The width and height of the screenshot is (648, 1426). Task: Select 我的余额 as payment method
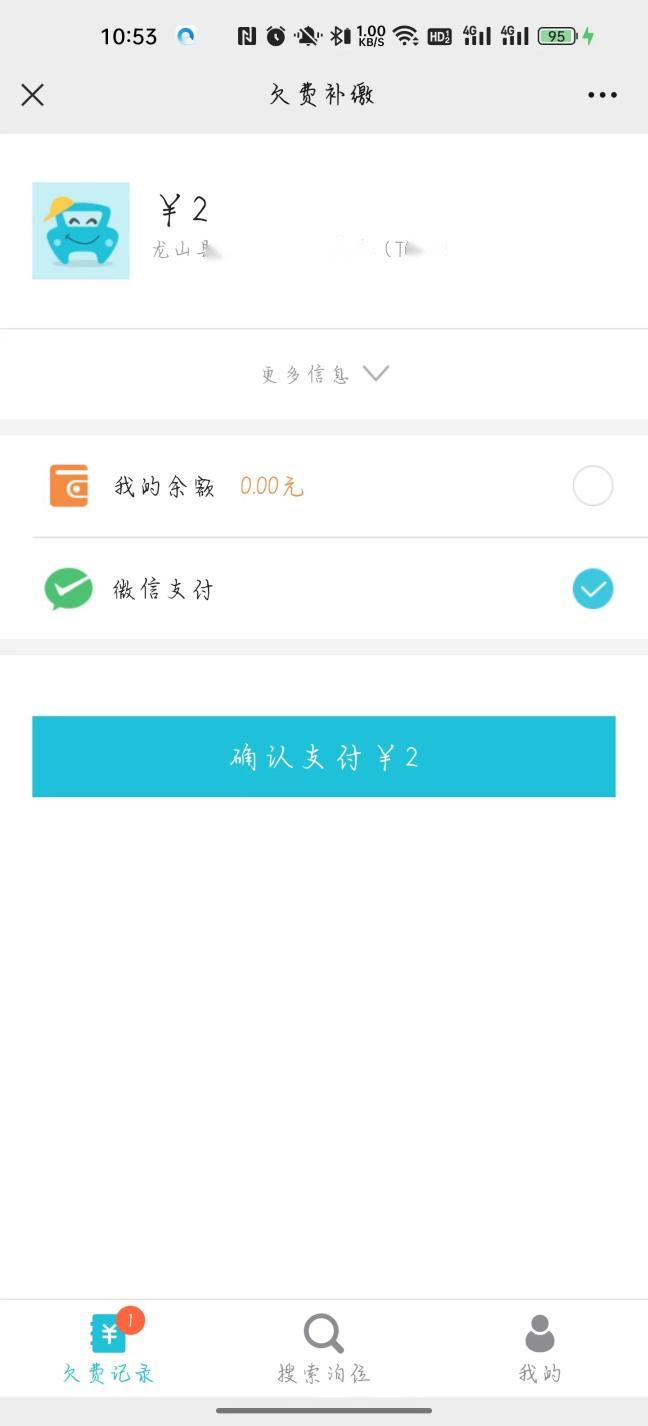(x=592, y=487)
